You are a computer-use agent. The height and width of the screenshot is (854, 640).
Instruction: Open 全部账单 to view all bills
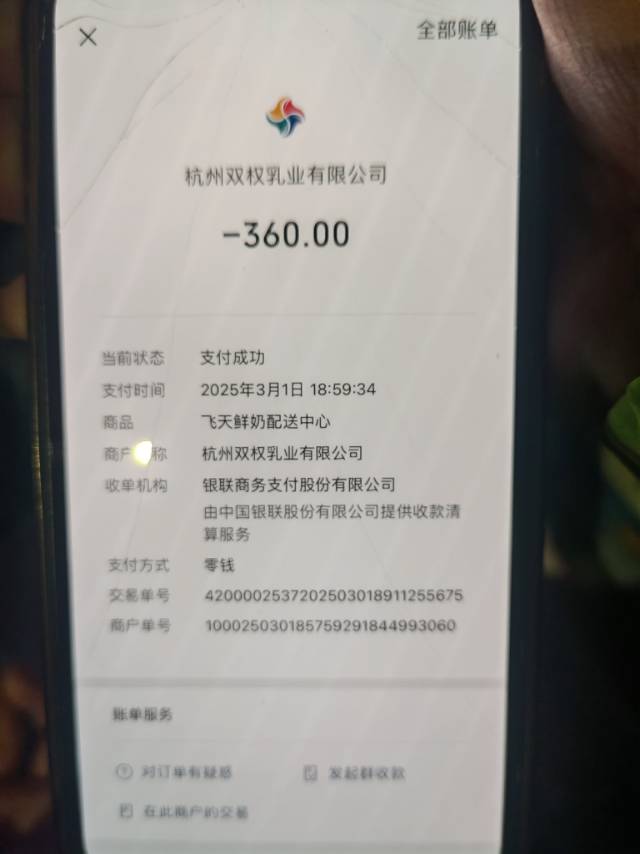point(456,30)
